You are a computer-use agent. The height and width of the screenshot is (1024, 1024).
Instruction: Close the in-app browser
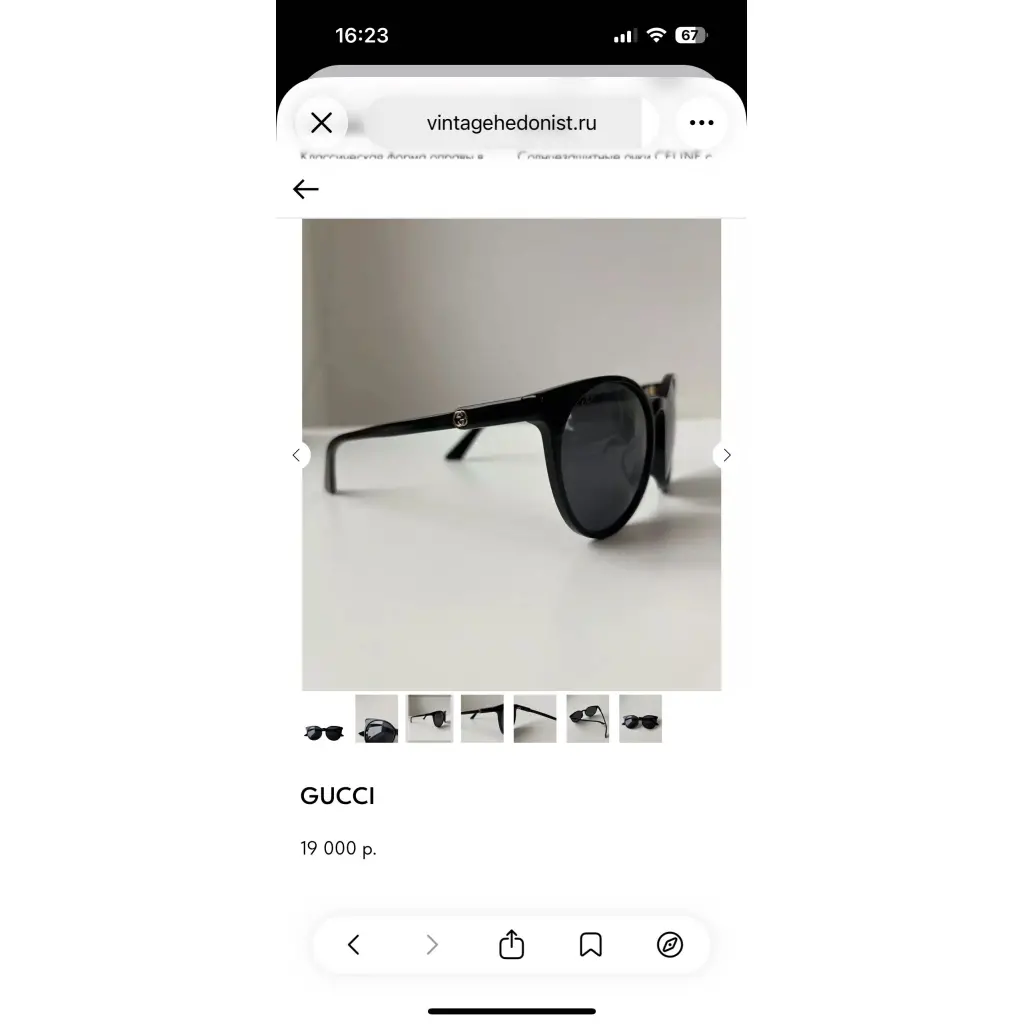tap(321, 123)
